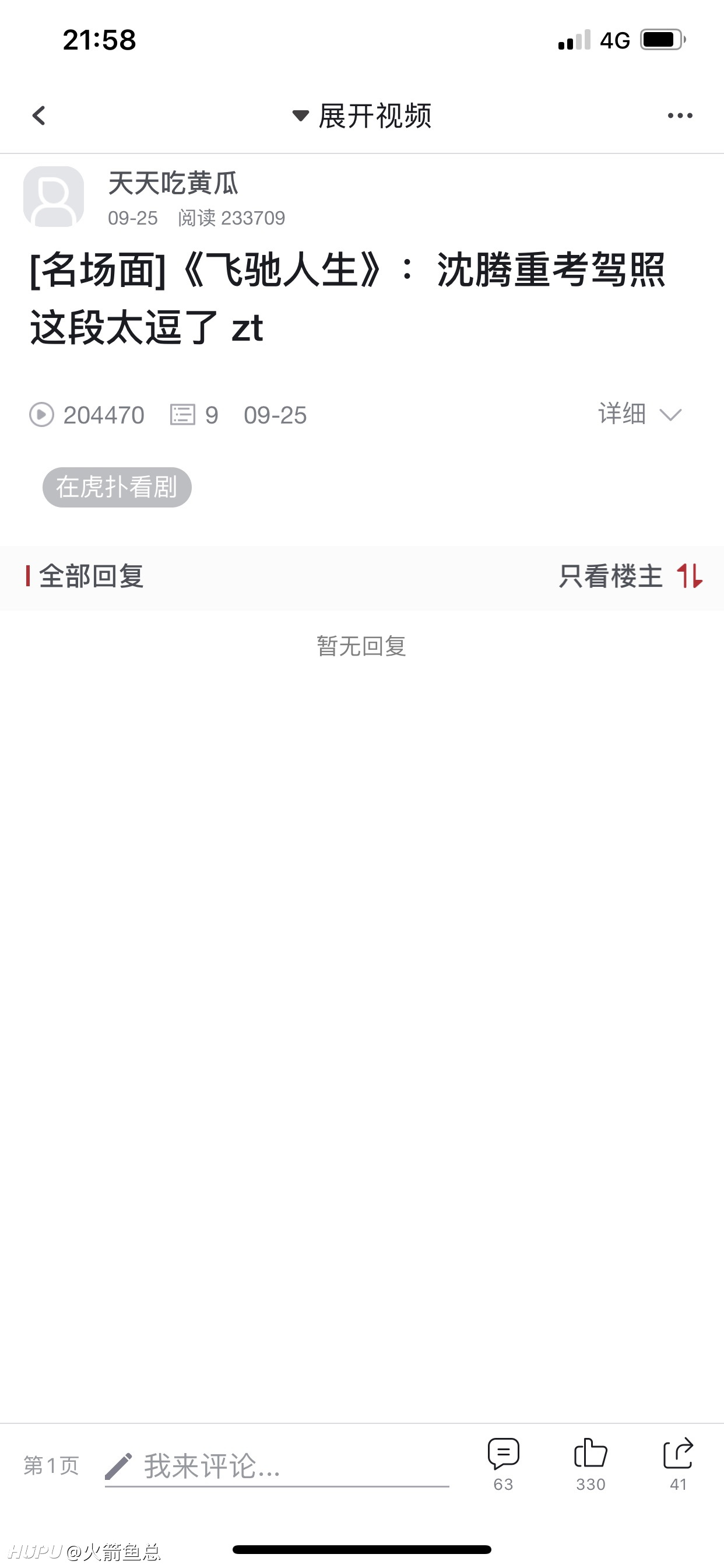Tap the 我来评论 comment field
Viewport: 724px width, 1568px height.
277,1466
